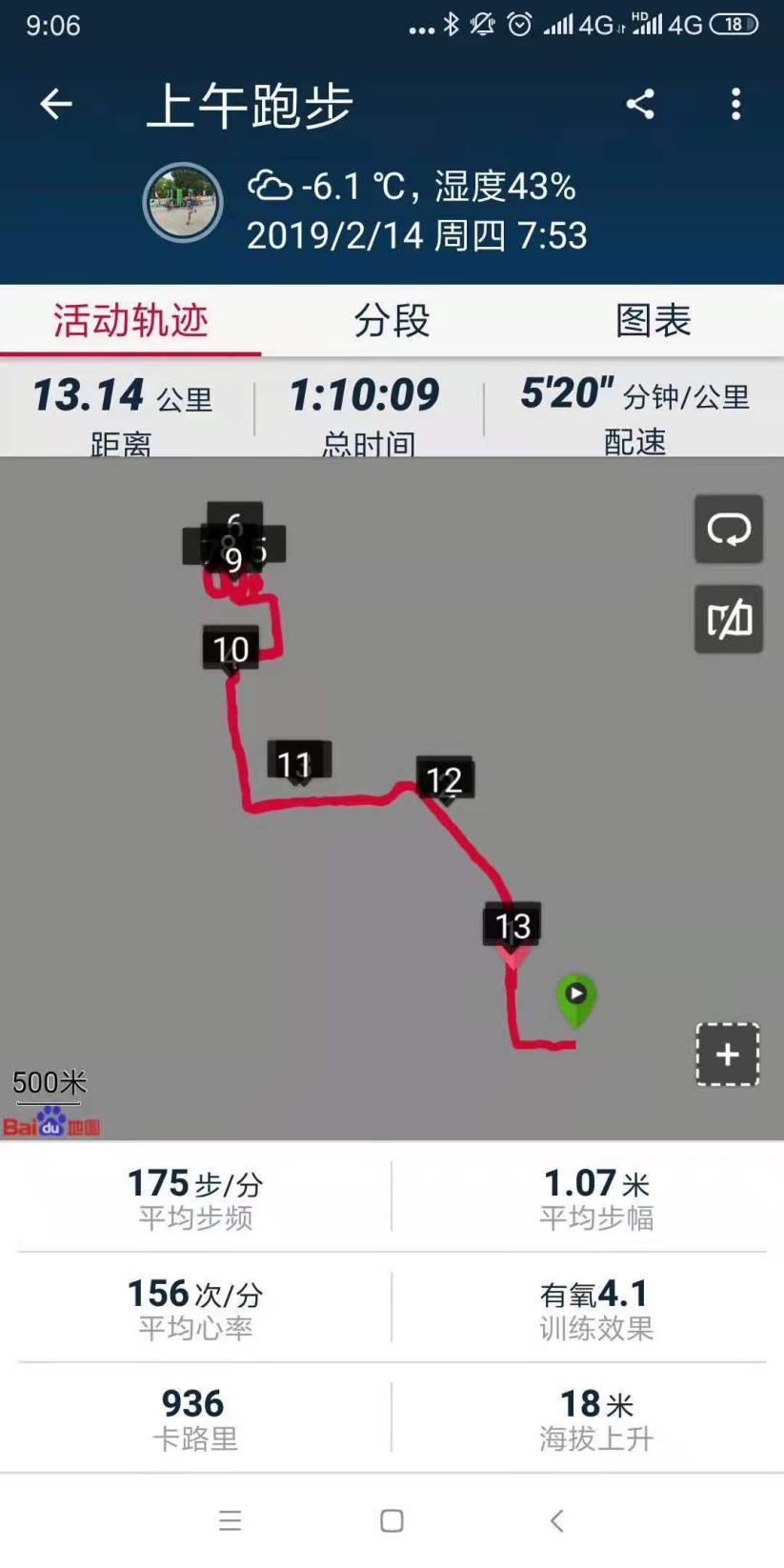
Task: Start the route replay animation
Action: pyautogui.click(x=728, y=530)
